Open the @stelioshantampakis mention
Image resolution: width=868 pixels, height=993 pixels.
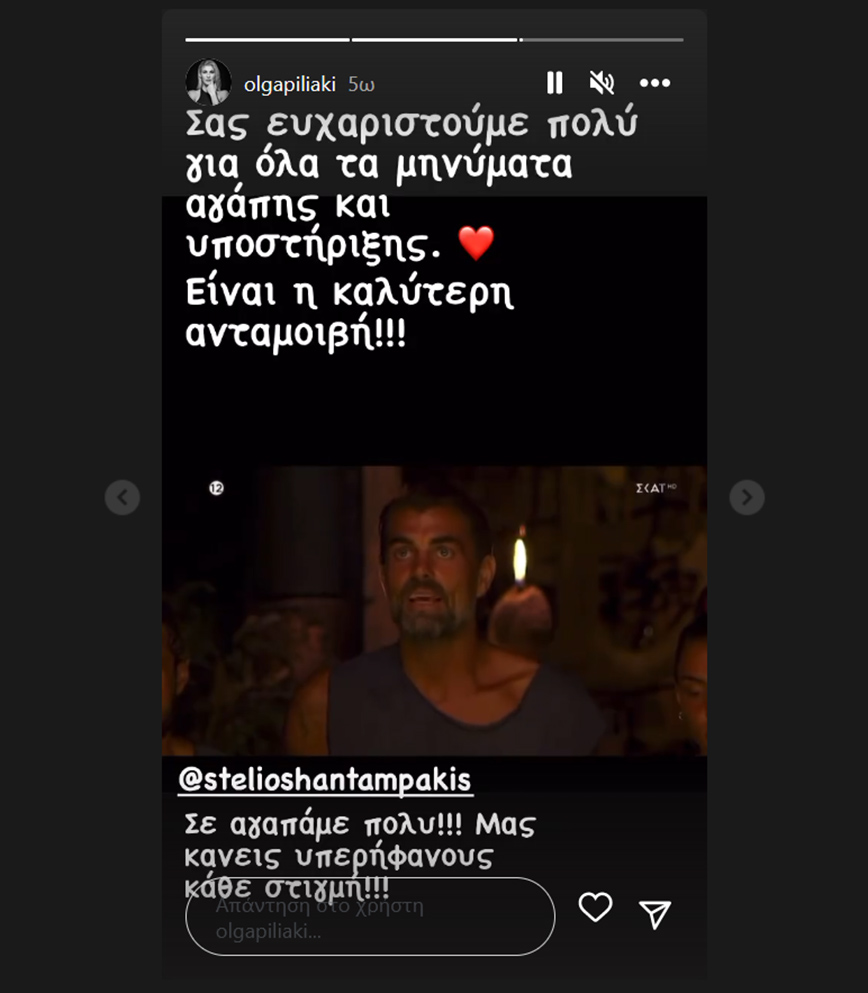pyautogui.click(x=324, y=779)
